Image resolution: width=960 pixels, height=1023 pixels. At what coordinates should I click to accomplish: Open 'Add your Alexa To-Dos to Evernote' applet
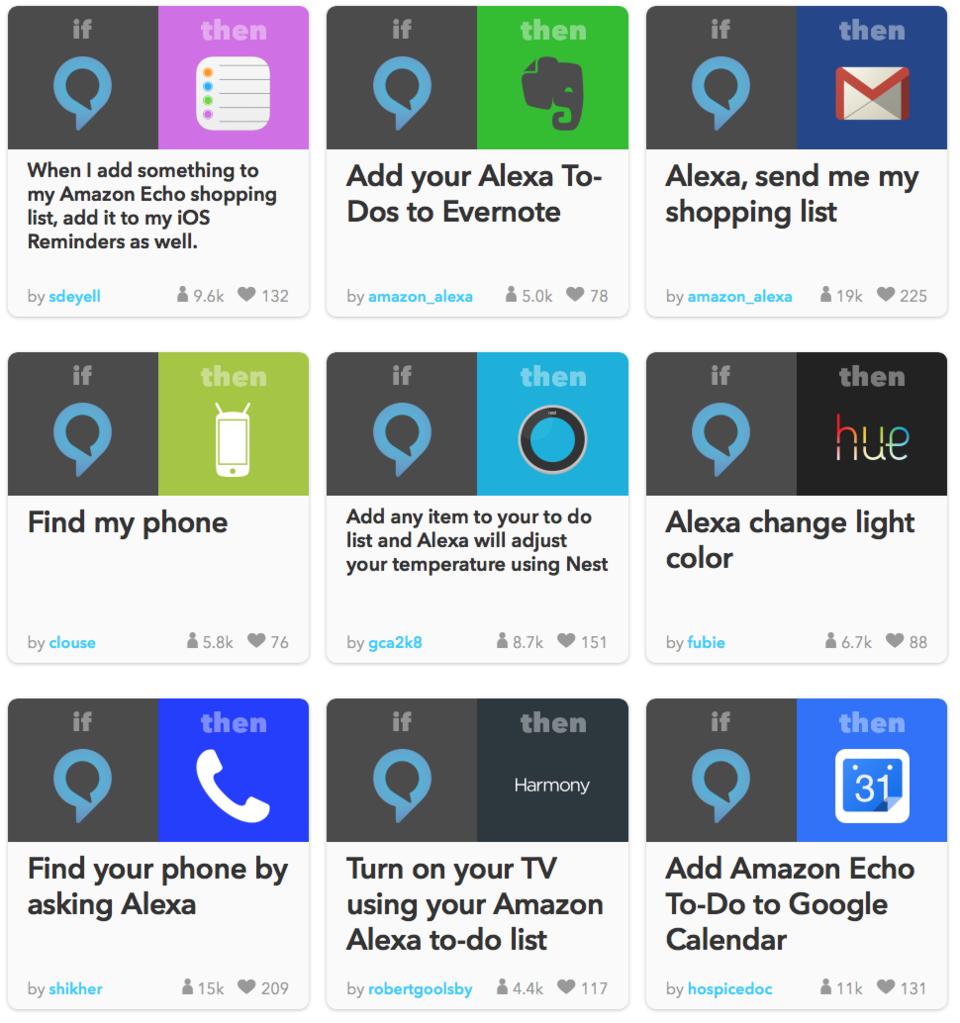click(x=474, y=194)
